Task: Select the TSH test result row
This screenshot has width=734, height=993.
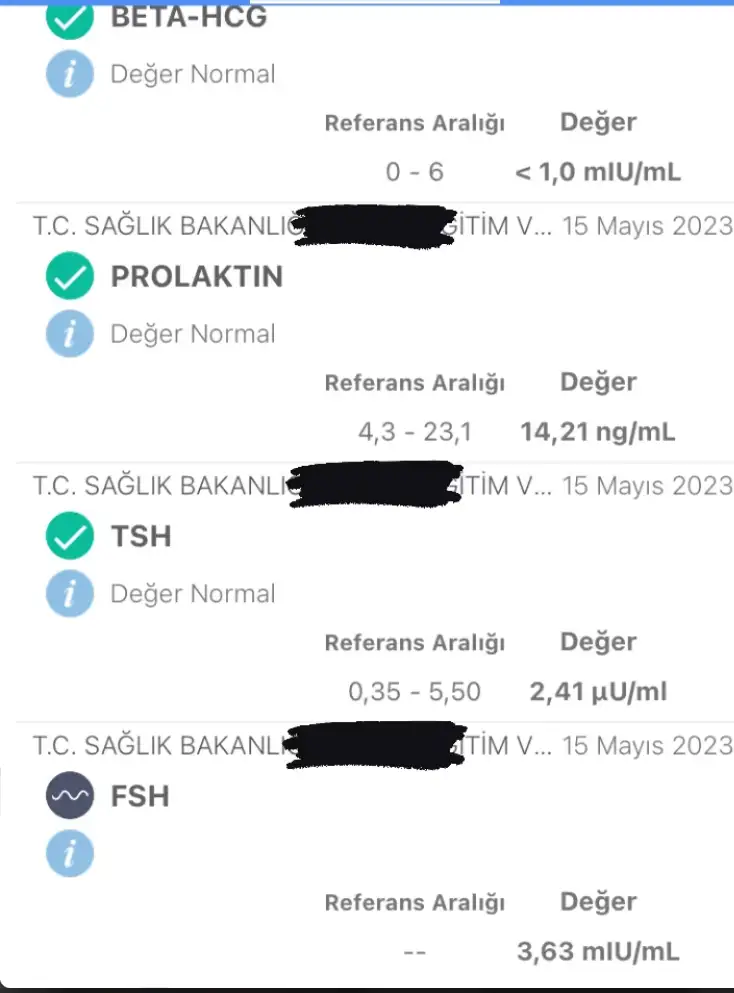Action: point(141,537)
